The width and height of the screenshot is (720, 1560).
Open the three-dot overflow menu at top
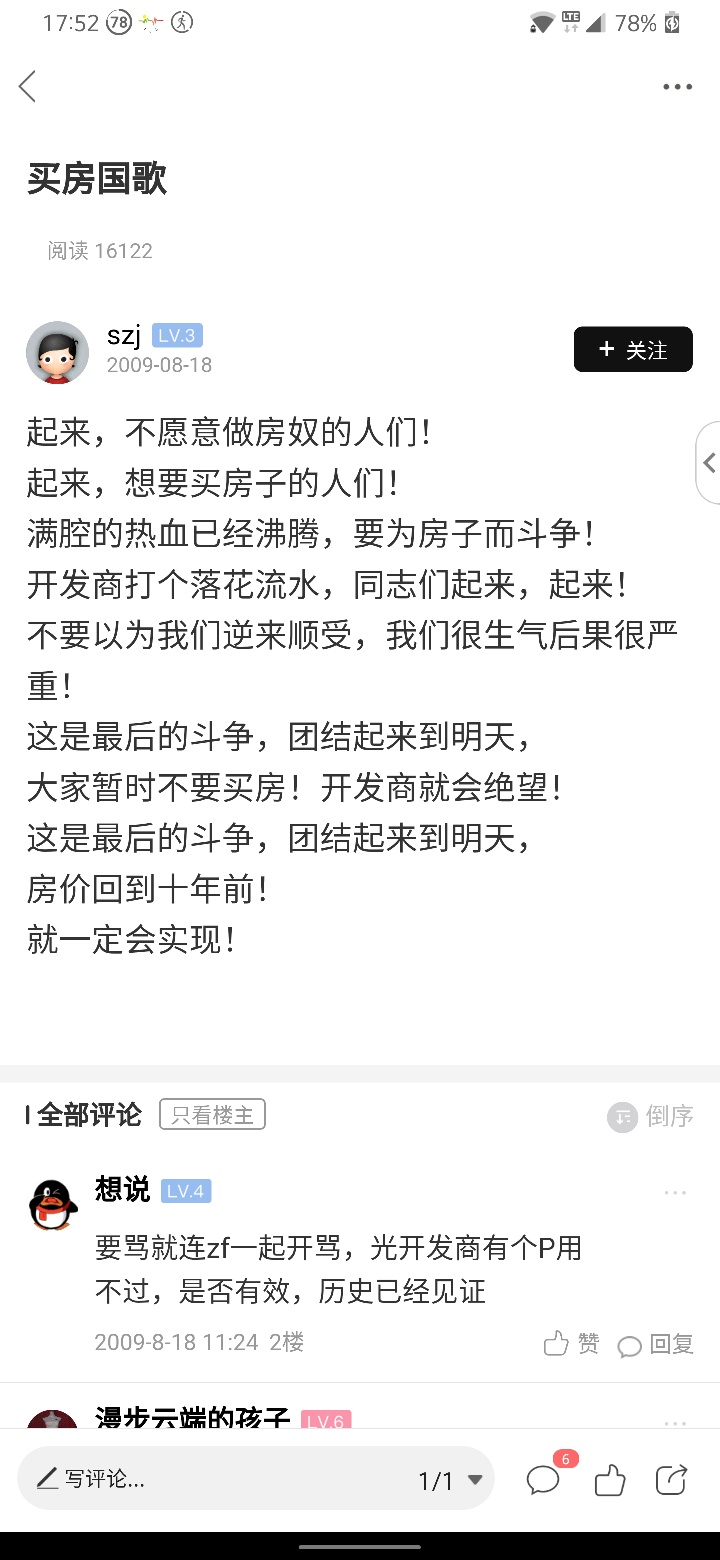click(677, 87)
